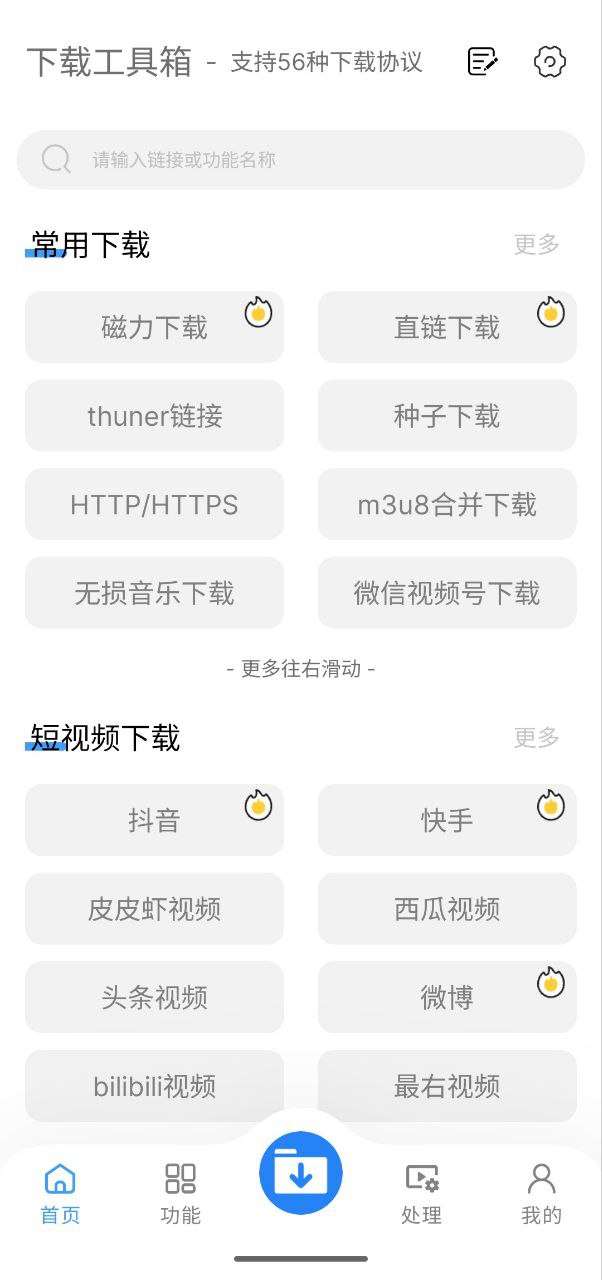Select HTTP/HTTPS download

pyautogui.click(x=154, y=505)
